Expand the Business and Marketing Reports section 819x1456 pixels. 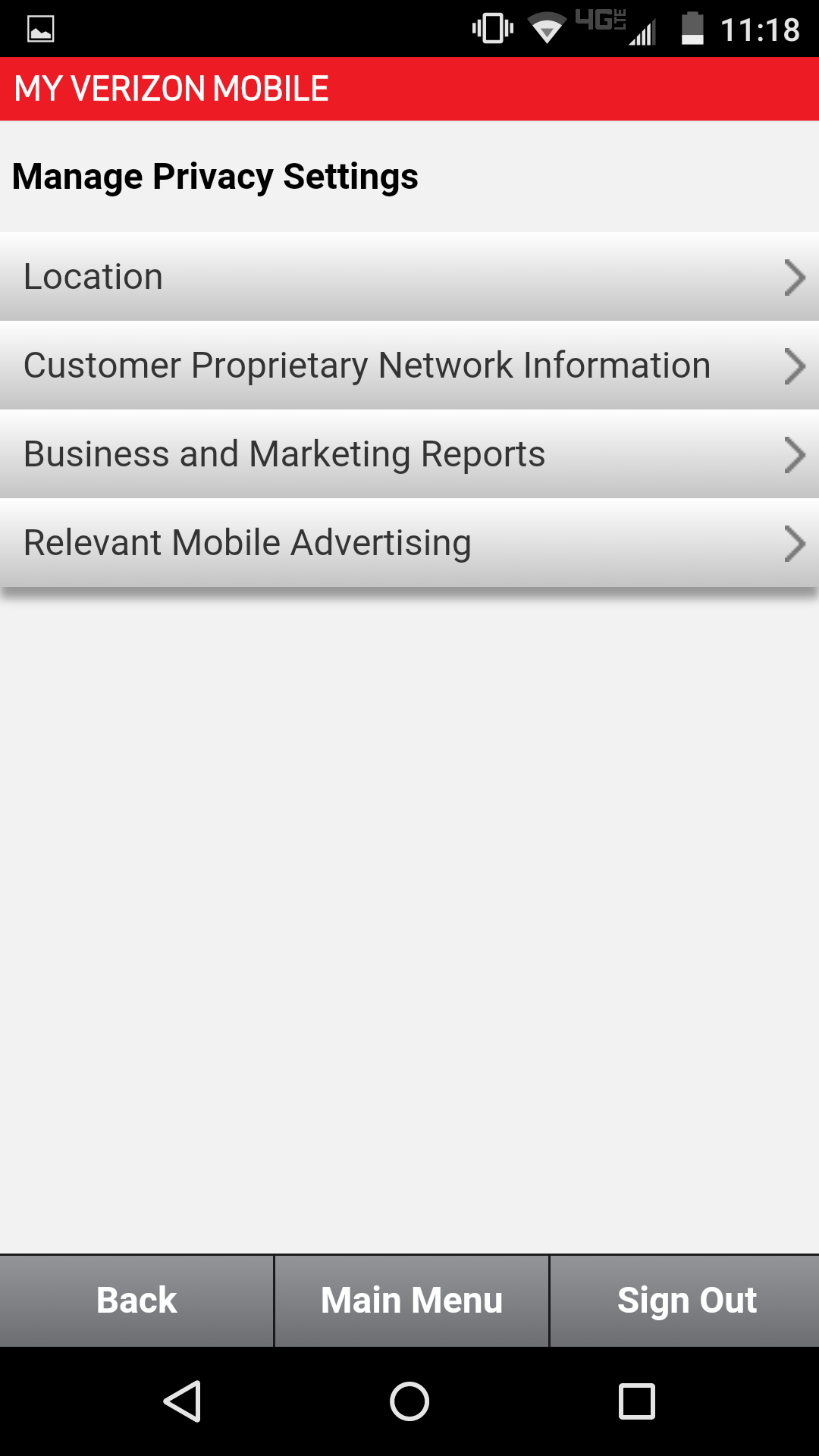(x=795, y=454)
